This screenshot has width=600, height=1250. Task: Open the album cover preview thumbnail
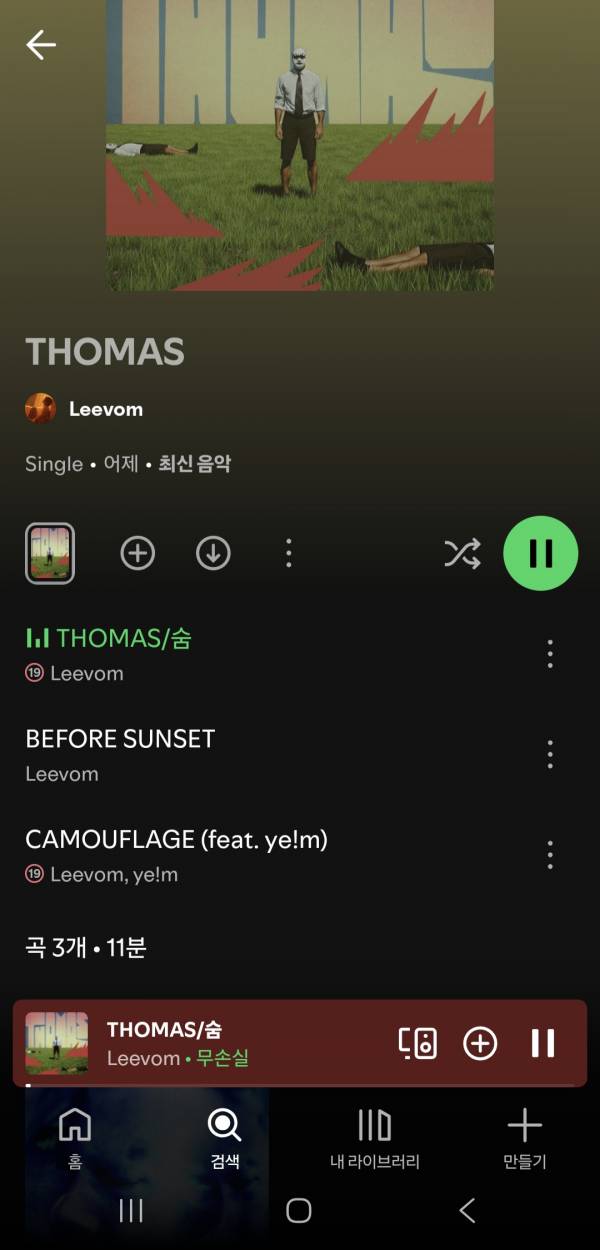click(x=50, y=553)
